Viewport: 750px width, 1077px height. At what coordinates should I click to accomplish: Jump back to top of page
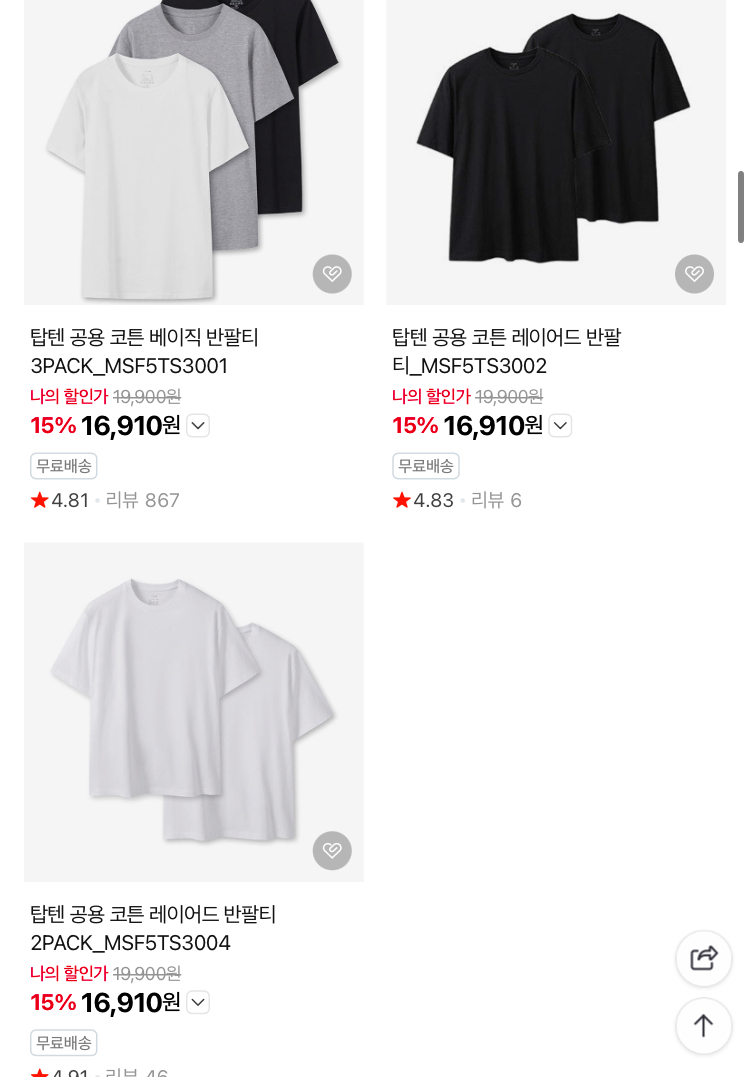[704, 1025]
